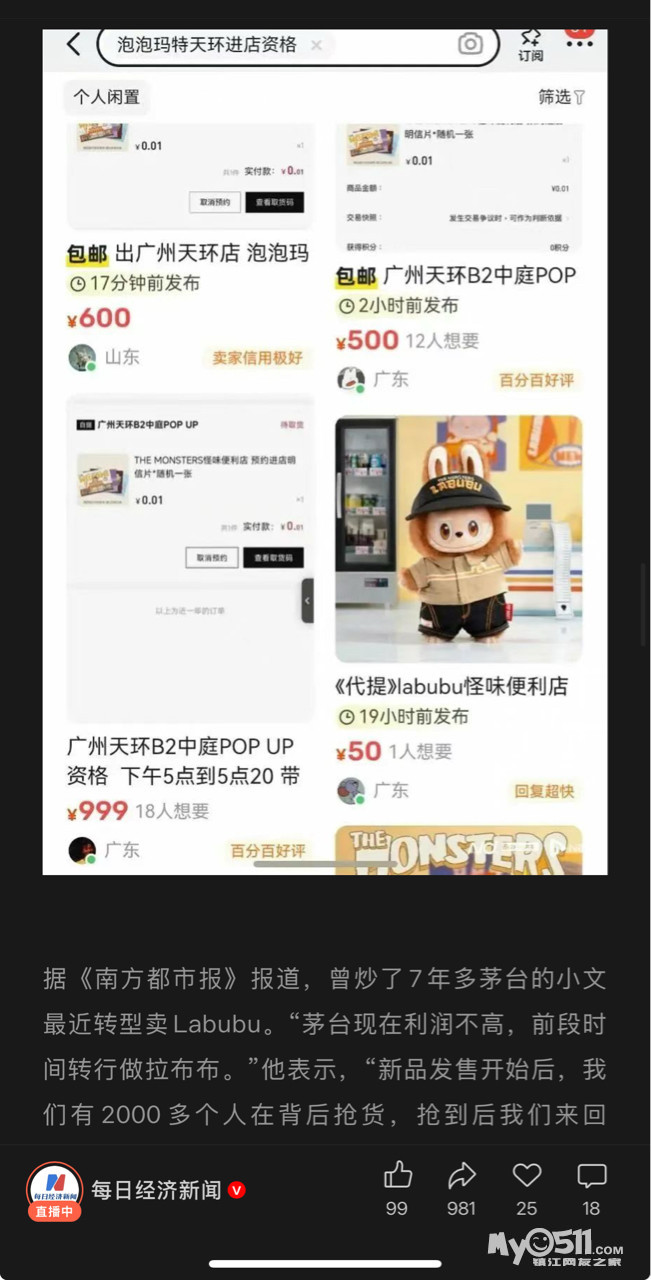
Task: Favorite the post with the heart icon
Action: tap(527, 1176)
